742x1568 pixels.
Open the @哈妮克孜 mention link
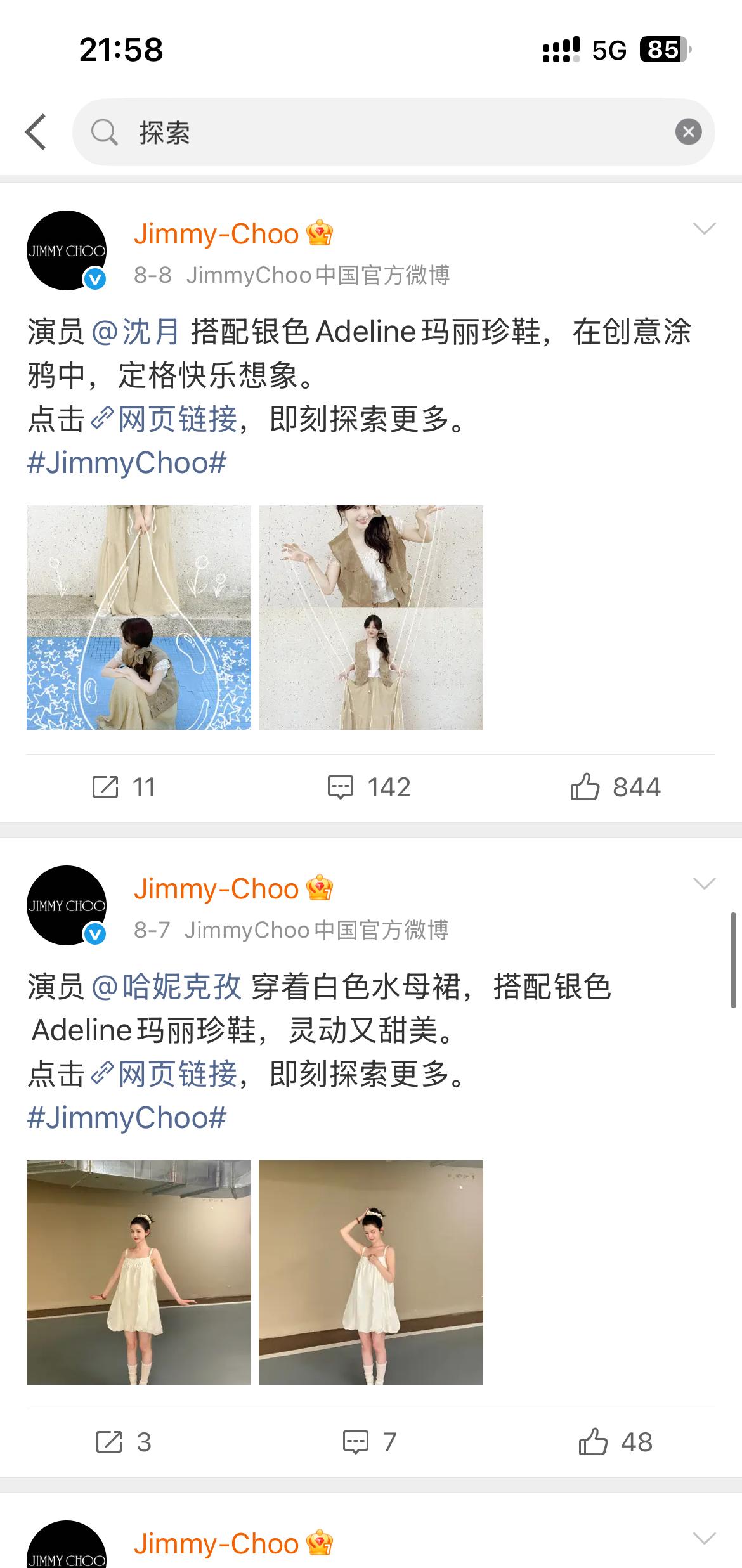pos(167,987)
